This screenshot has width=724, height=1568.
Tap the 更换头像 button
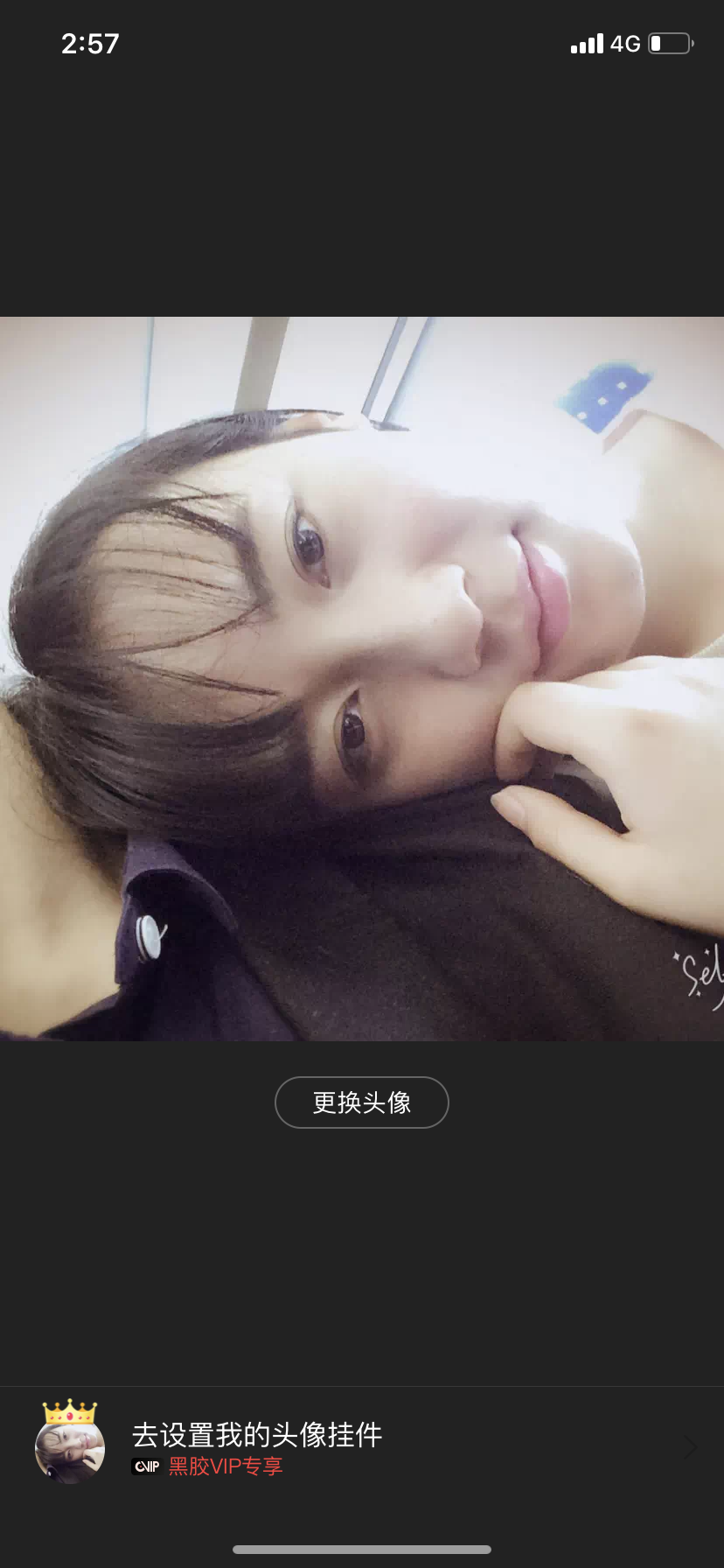click(361, 1102)
